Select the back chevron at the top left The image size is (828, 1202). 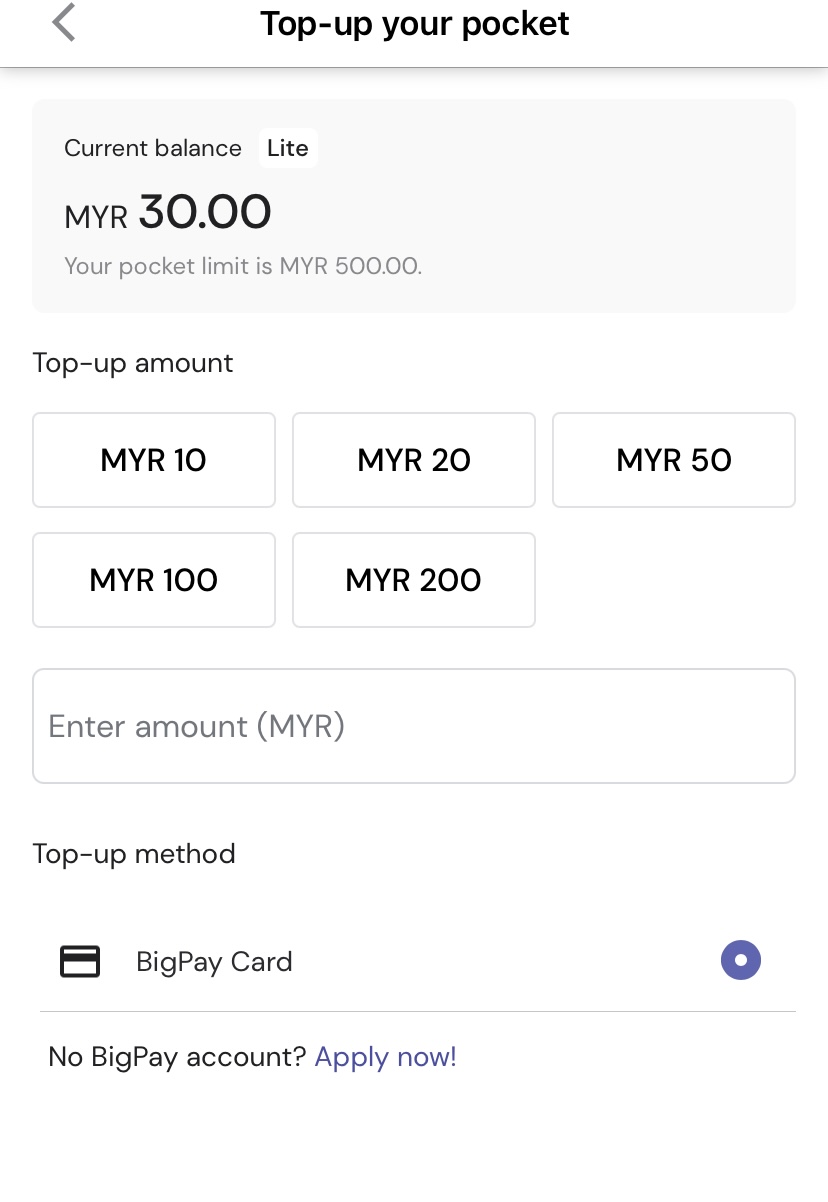63,22
